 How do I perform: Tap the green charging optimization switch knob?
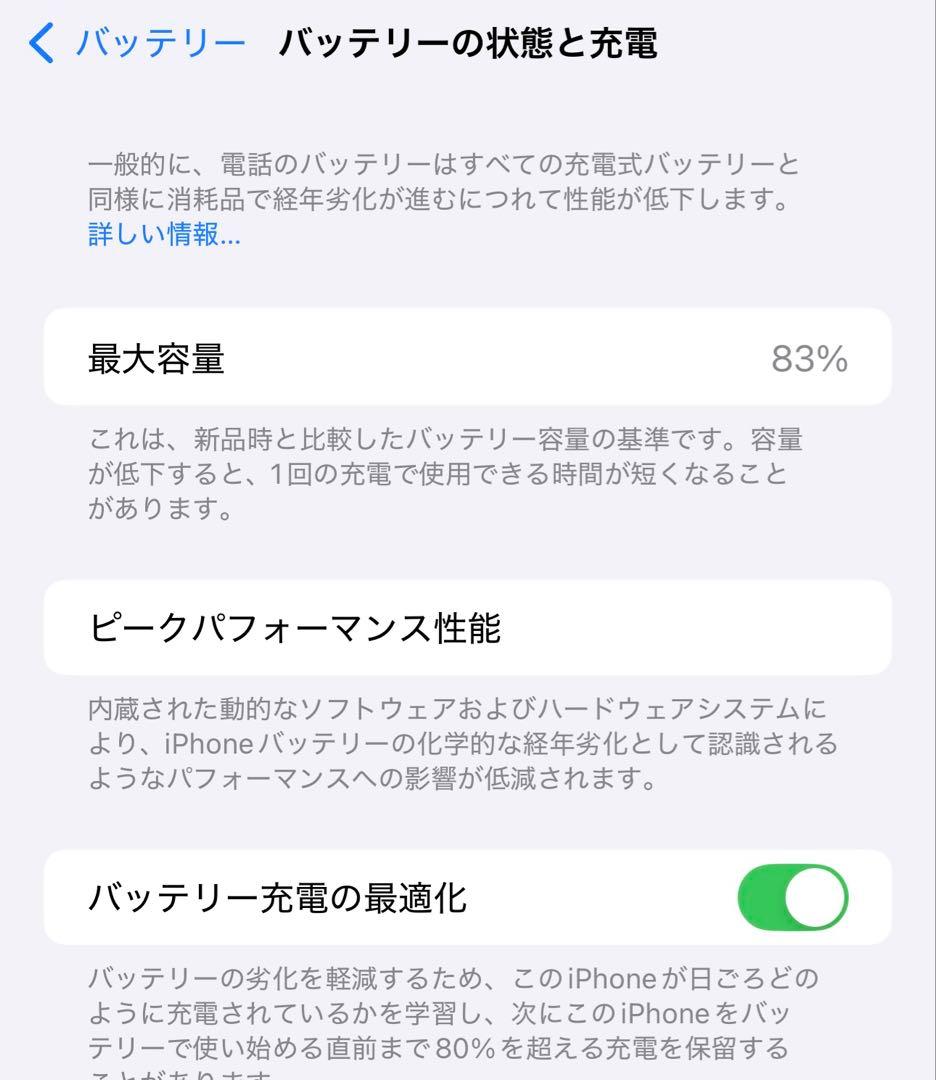pyautogui.click(x=816, y=897)
